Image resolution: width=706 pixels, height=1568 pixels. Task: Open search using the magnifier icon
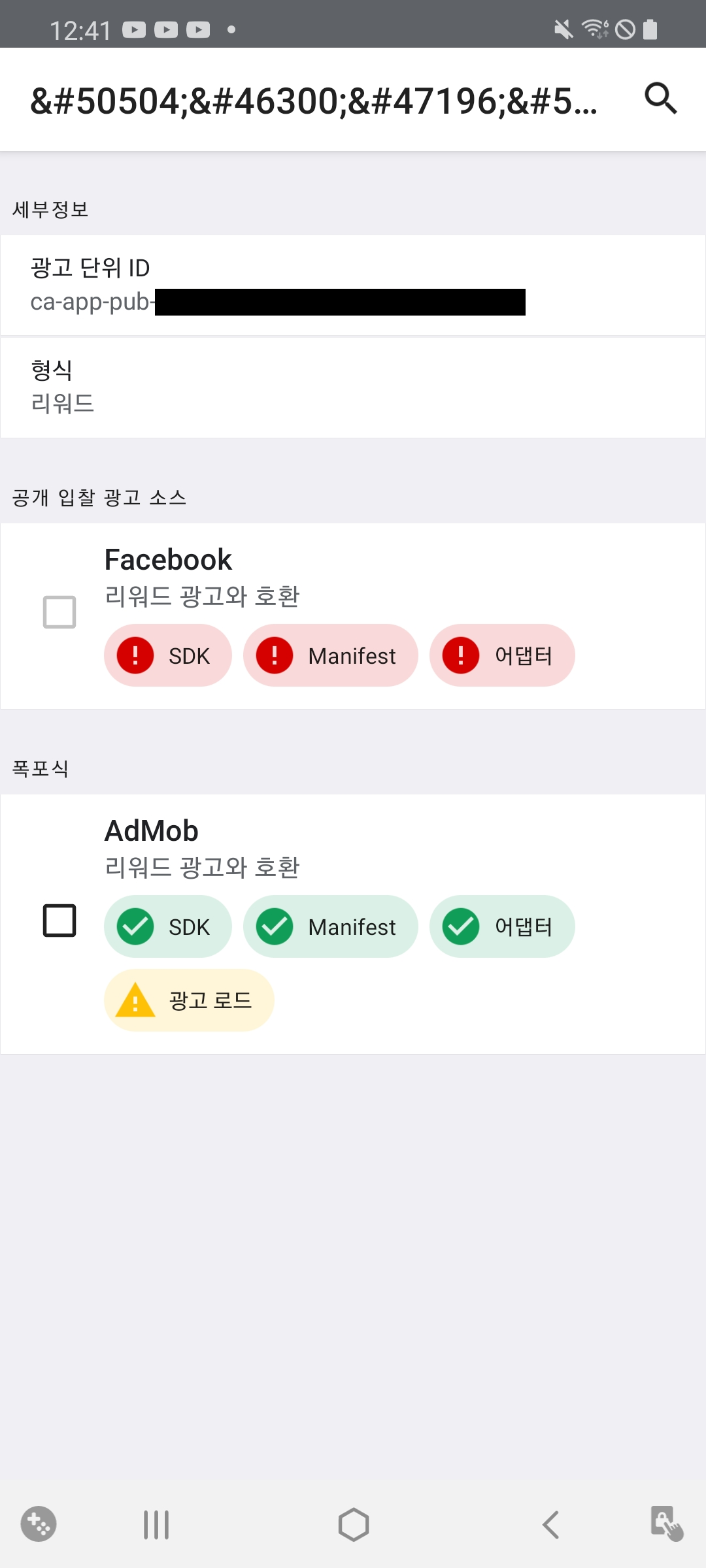point(660,99)
